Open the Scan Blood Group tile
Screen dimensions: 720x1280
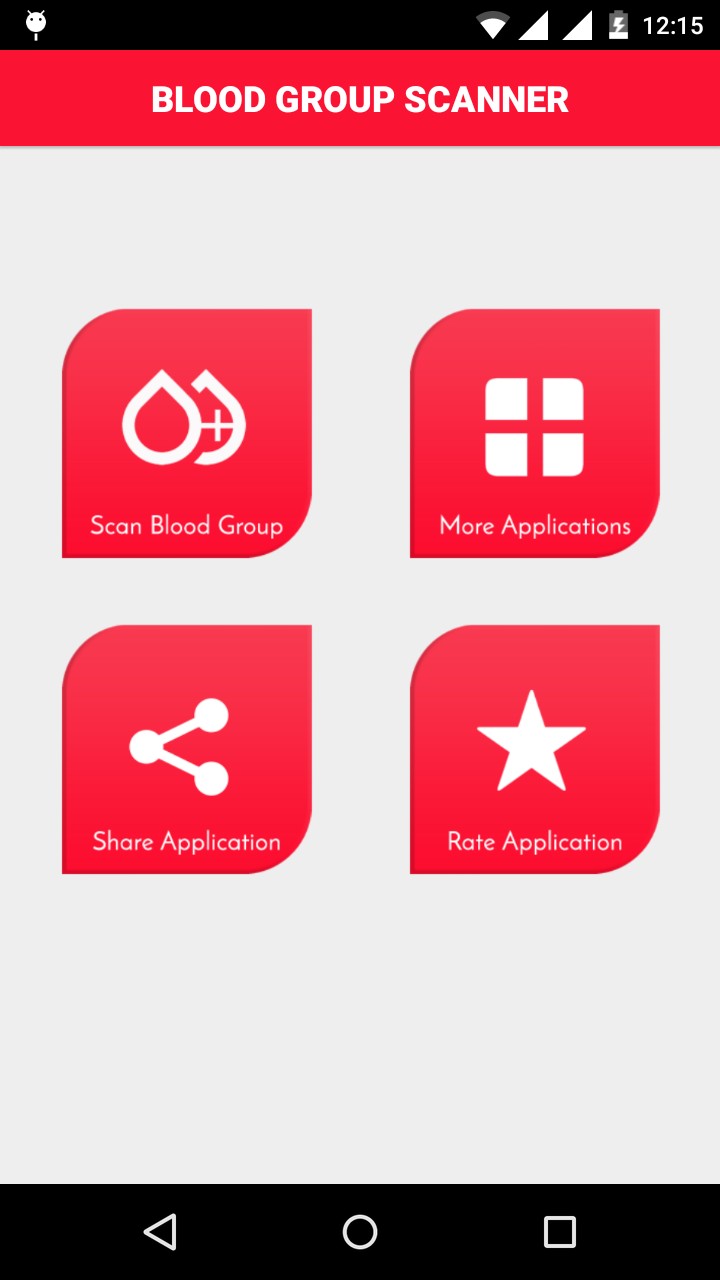pos(187,433)
